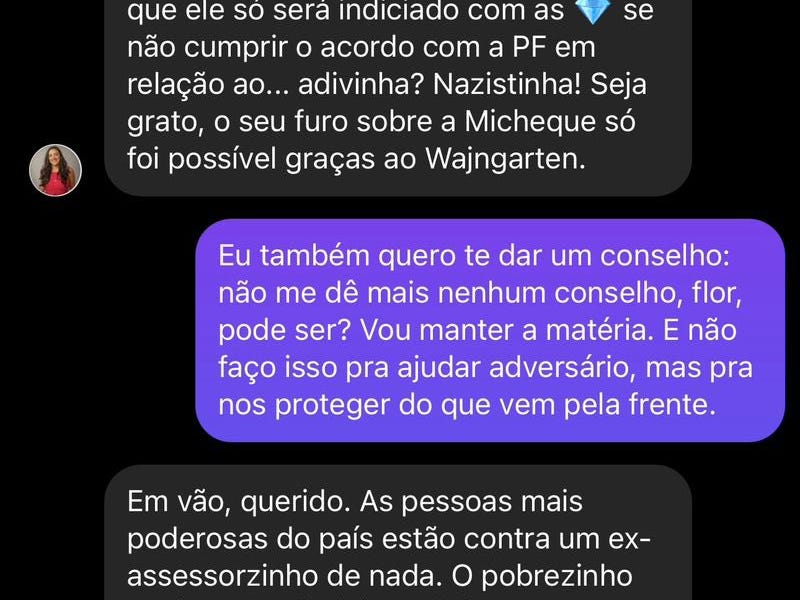Open the sender's profile picture avatar
800x600 pixels.
tap(55, 170)
